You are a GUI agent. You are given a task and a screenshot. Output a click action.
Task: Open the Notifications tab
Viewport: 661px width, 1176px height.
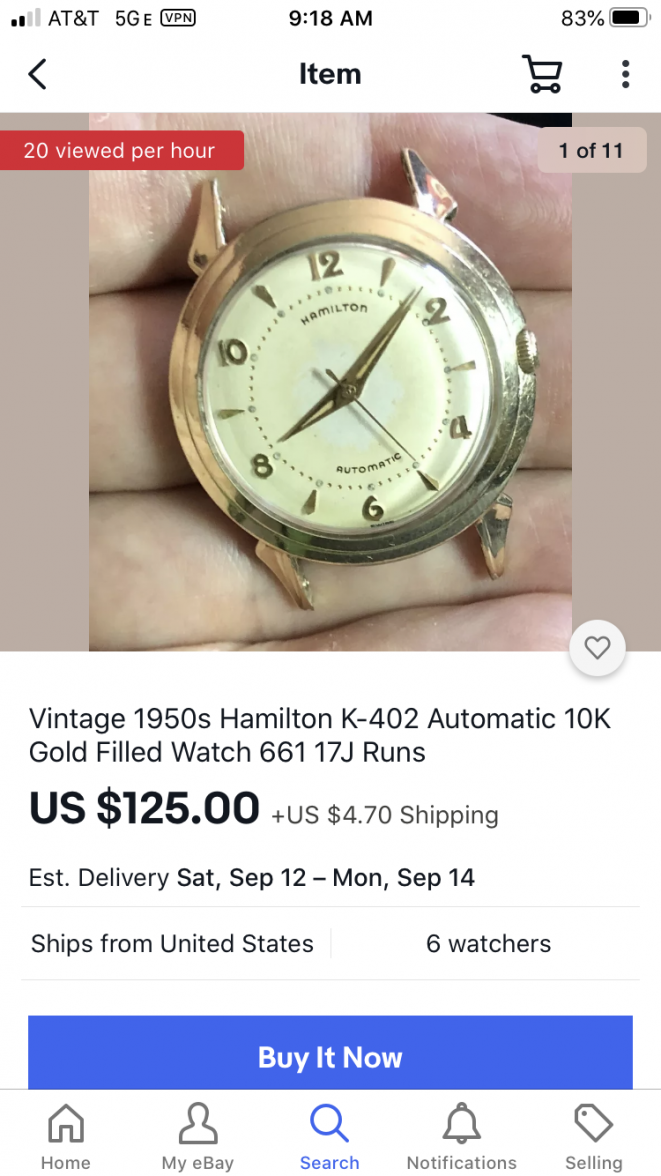pyautogui.click(x=461, y=1136)
